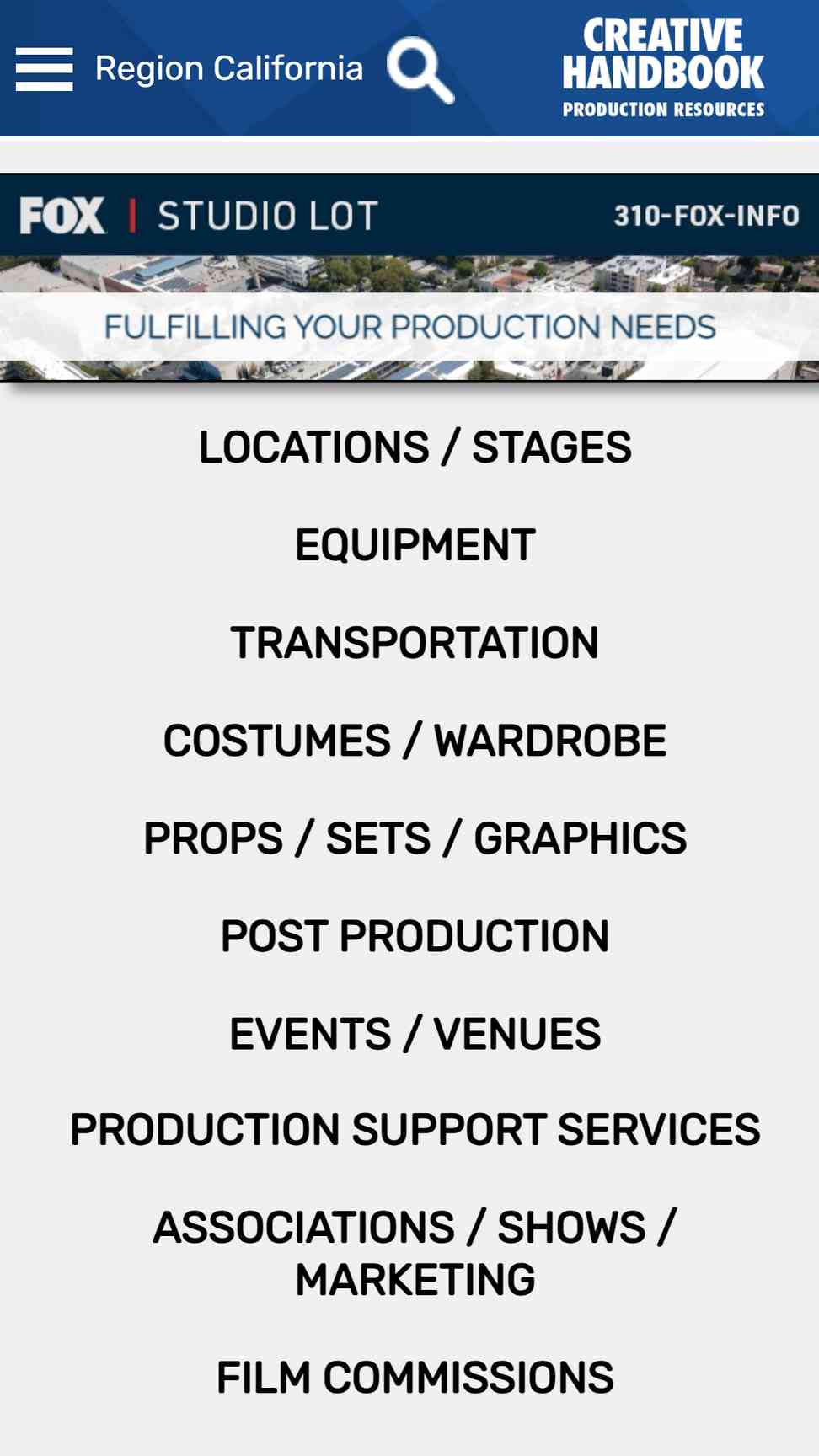Select the Equipment category
The image size is (819, 1456).
(x=415, y=544)
